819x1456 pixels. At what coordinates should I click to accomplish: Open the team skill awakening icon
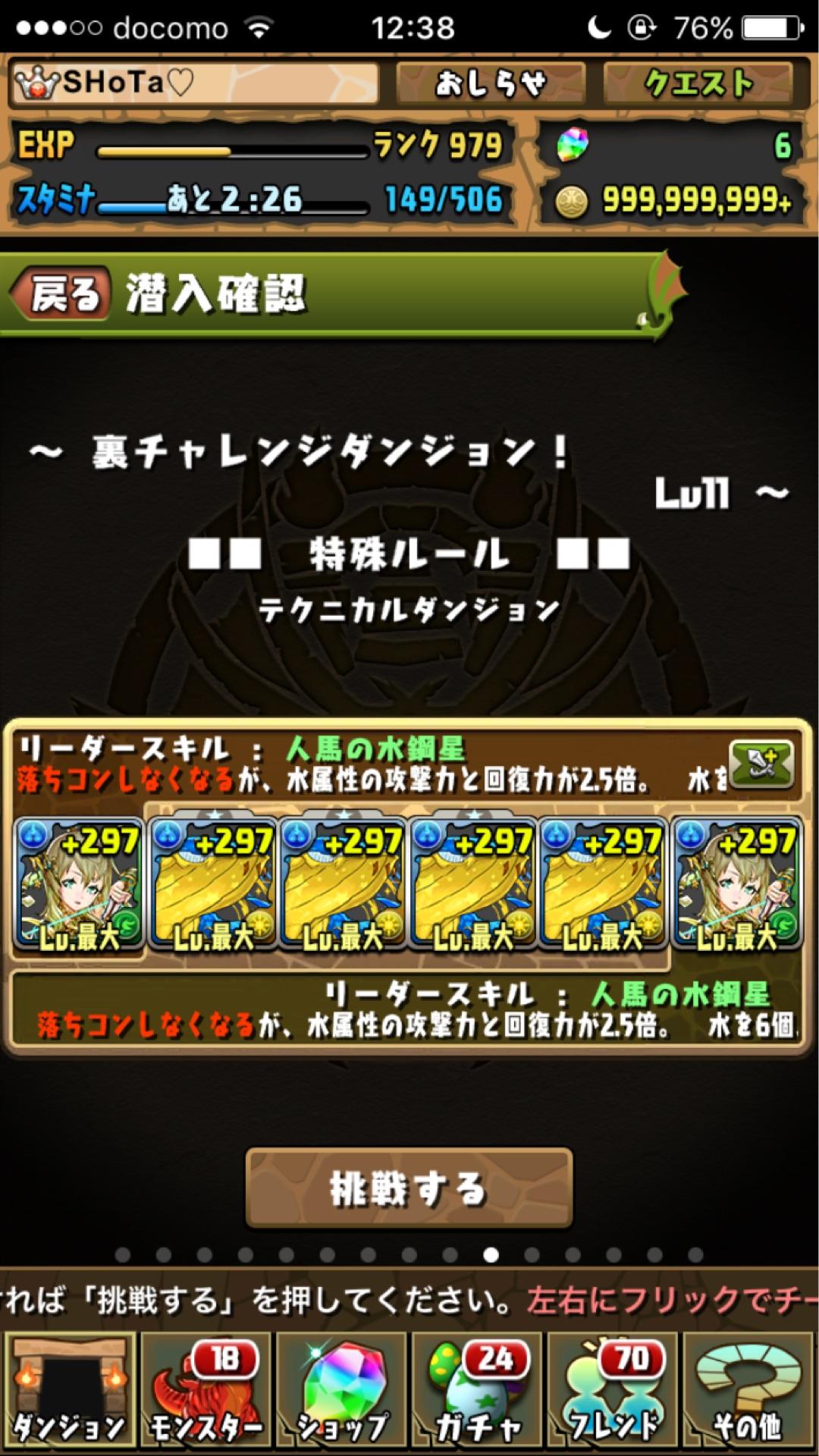(761, 764)
